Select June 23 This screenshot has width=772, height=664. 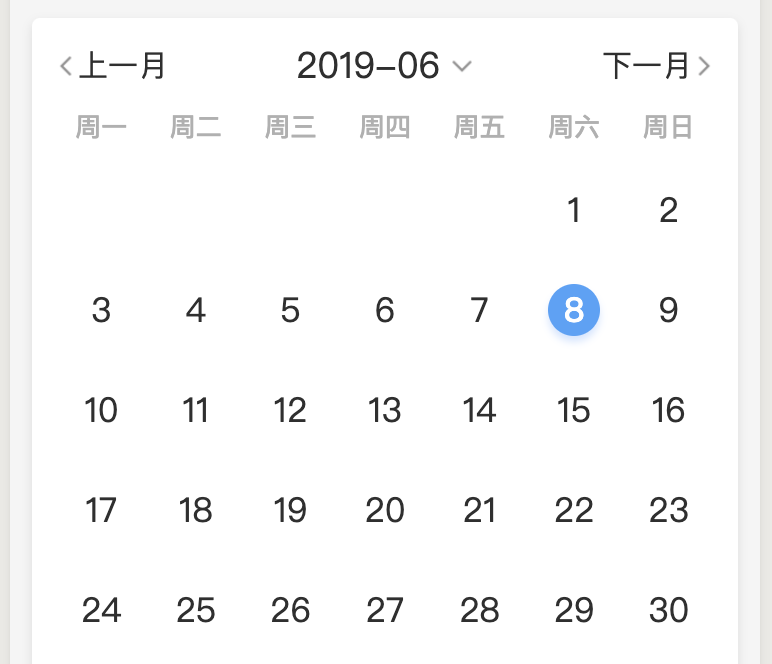(669, 510)
